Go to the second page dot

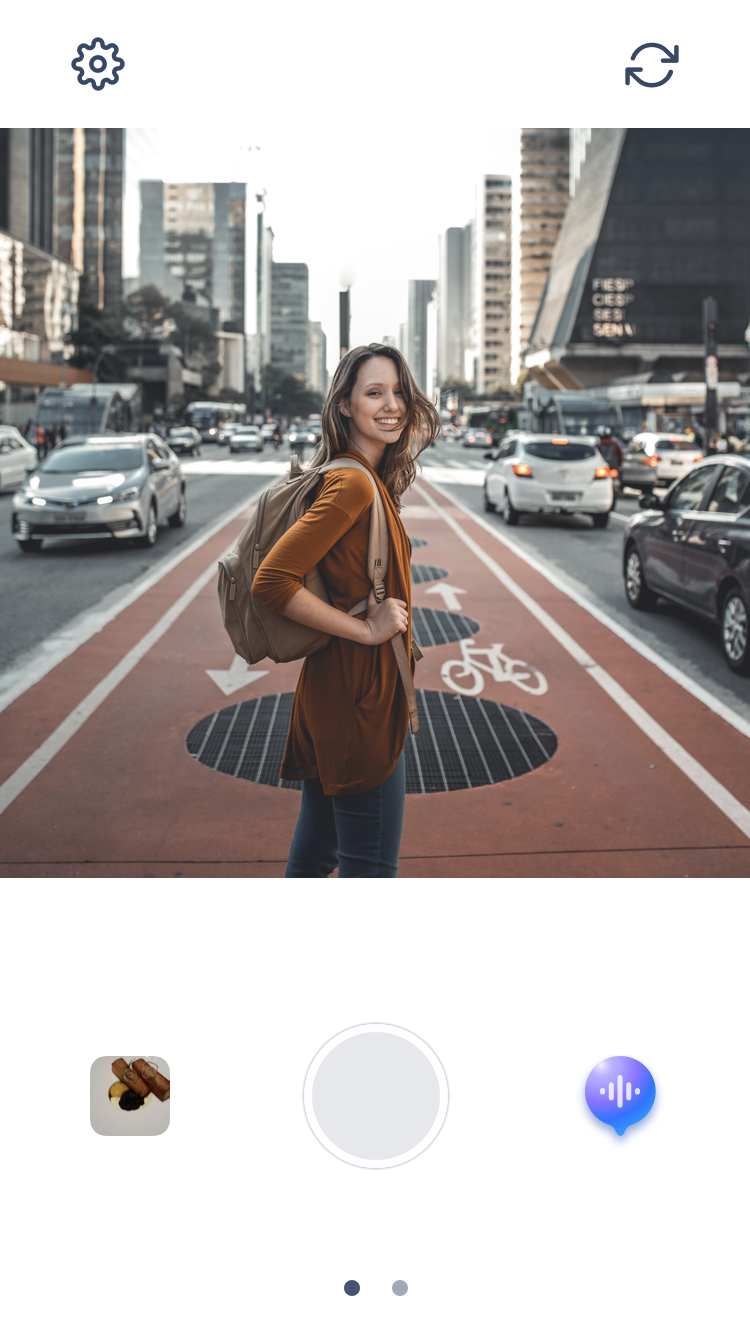(400, 1288)
